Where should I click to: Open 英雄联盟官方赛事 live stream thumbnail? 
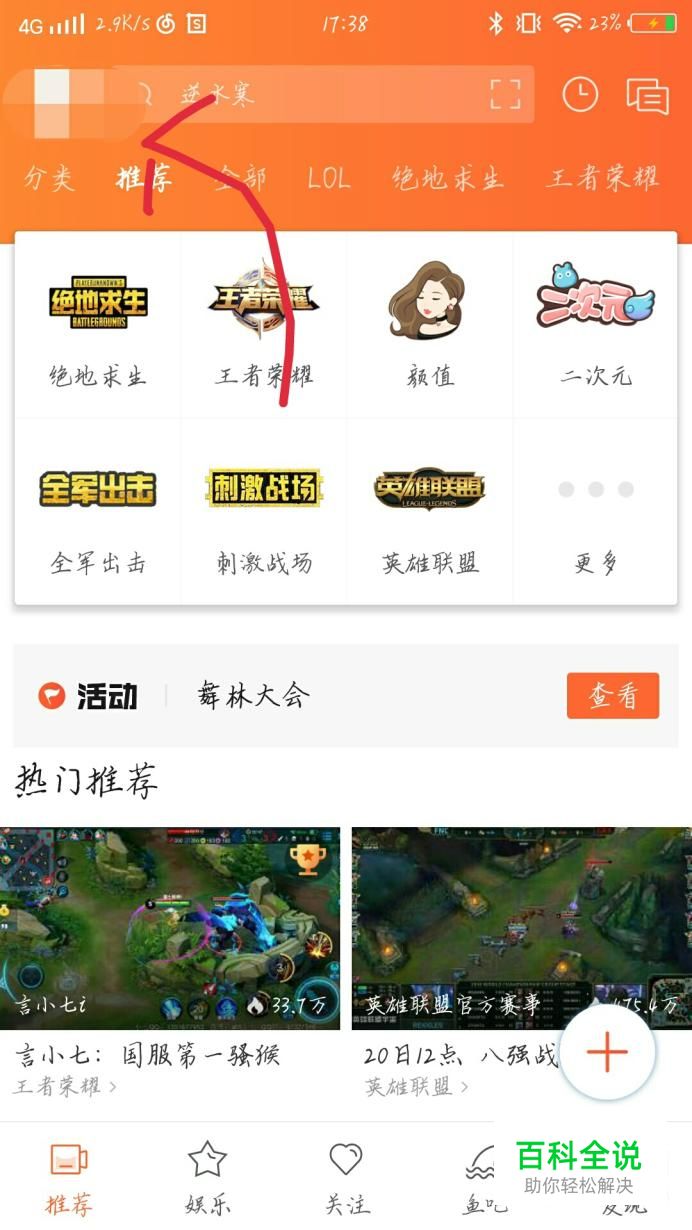[521, 928]
